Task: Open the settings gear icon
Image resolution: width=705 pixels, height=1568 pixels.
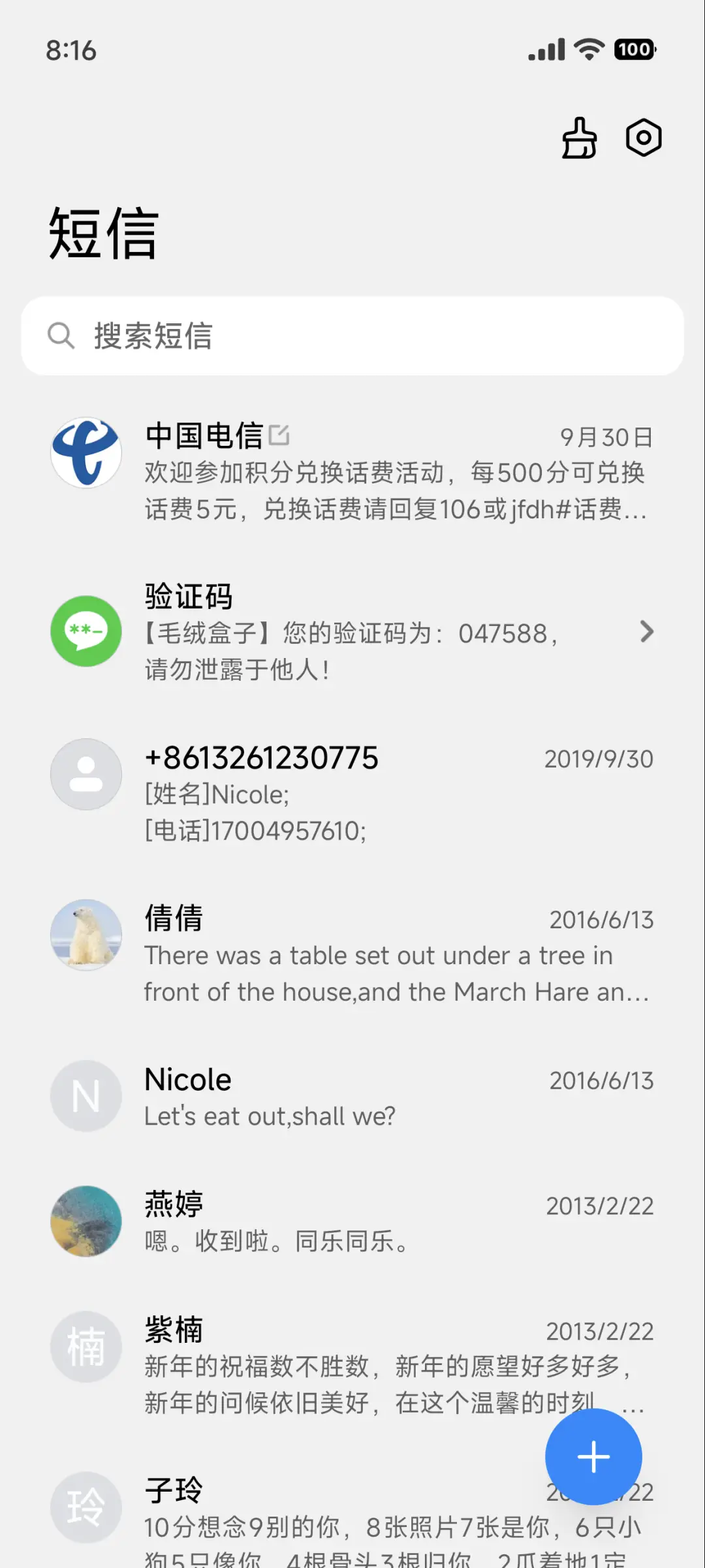Action: coord(643,138)
